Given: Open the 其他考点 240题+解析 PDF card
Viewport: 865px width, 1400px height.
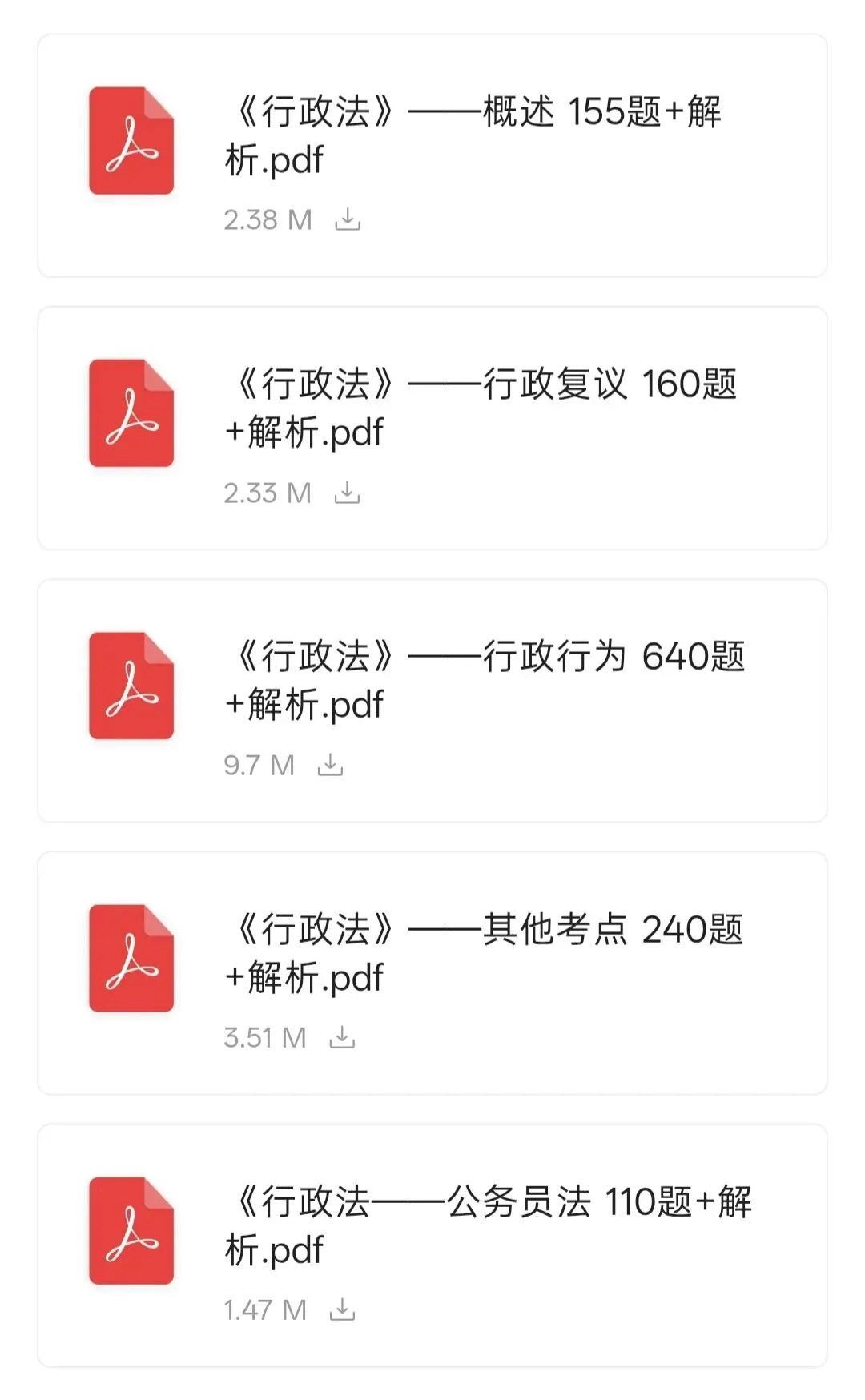Looking at the screenshot, I should point(432,973).
